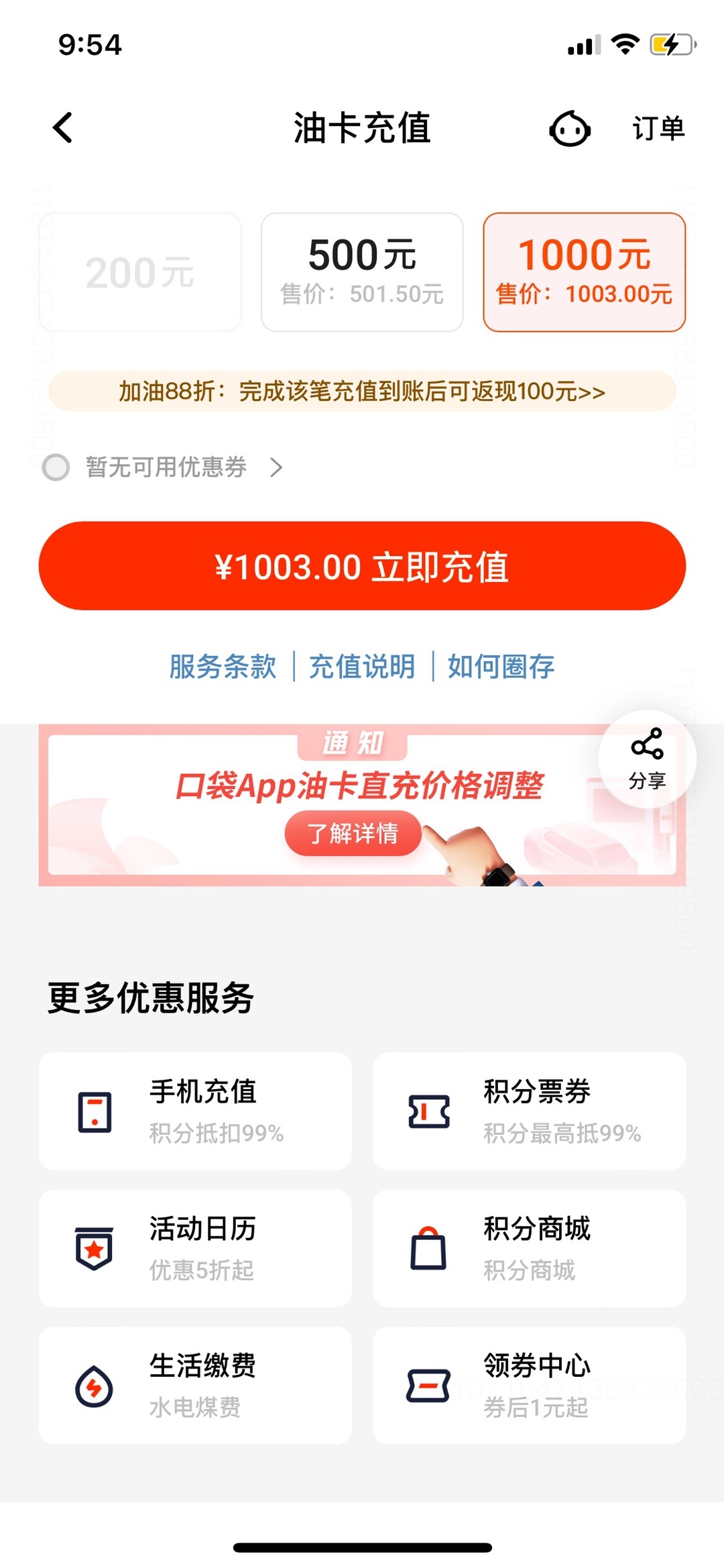Viewport: 724px width, 1568px height.
Task: Go back from the 油卡充值 page
Action: pyautogui.click(x=63, y=127)
